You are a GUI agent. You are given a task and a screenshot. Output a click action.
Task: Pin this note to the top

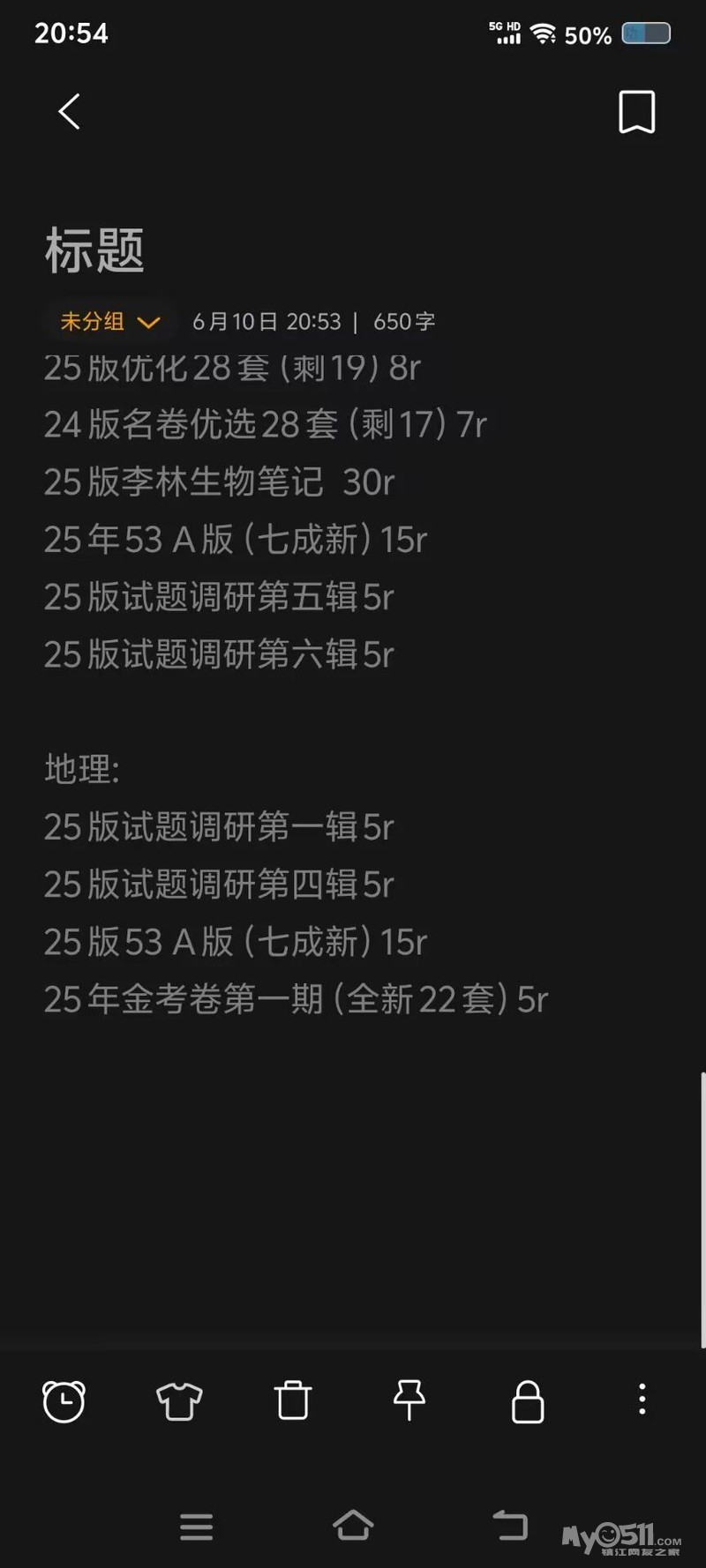(409, 1400)
